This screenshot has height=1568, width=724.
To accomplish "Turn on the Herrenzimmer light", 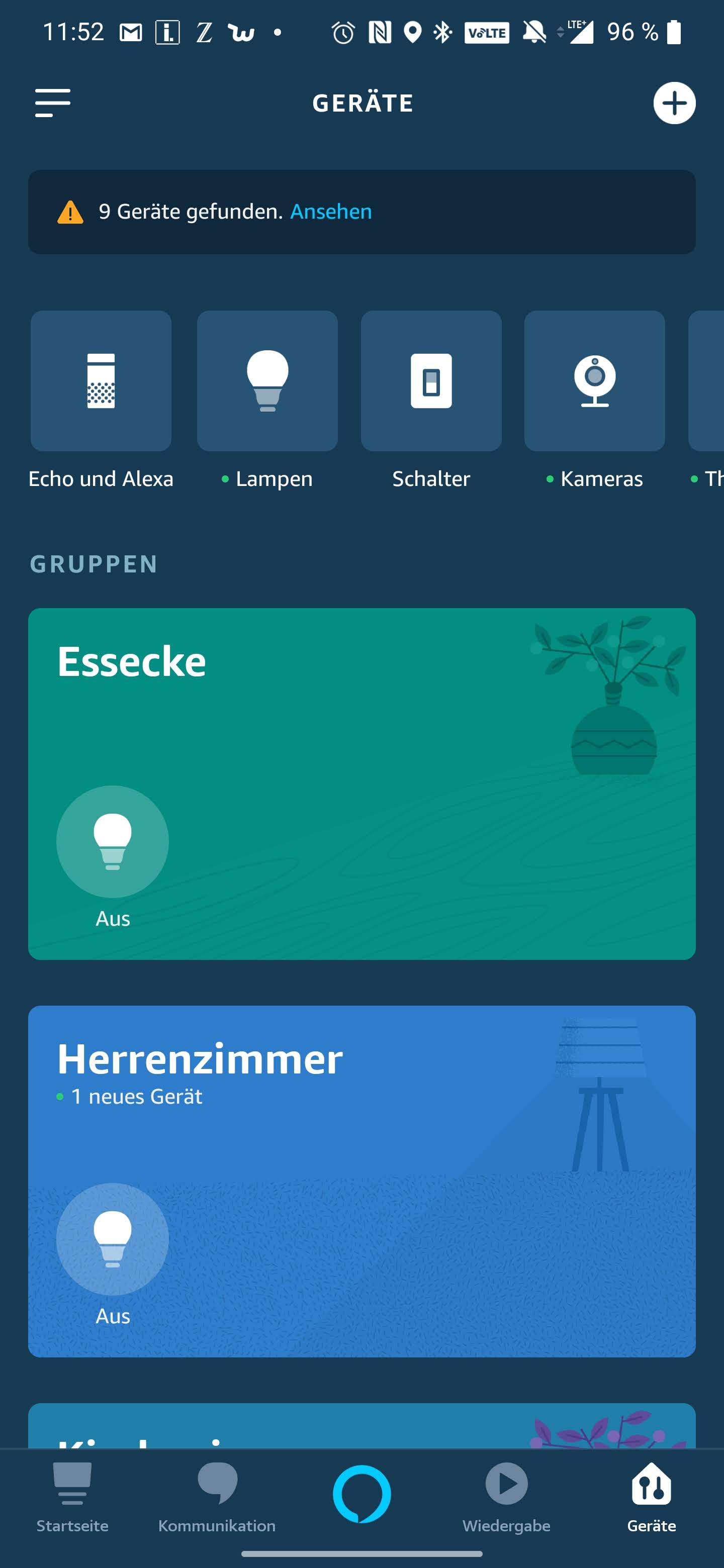I will pyautogui.click(x=113, y=1239).
